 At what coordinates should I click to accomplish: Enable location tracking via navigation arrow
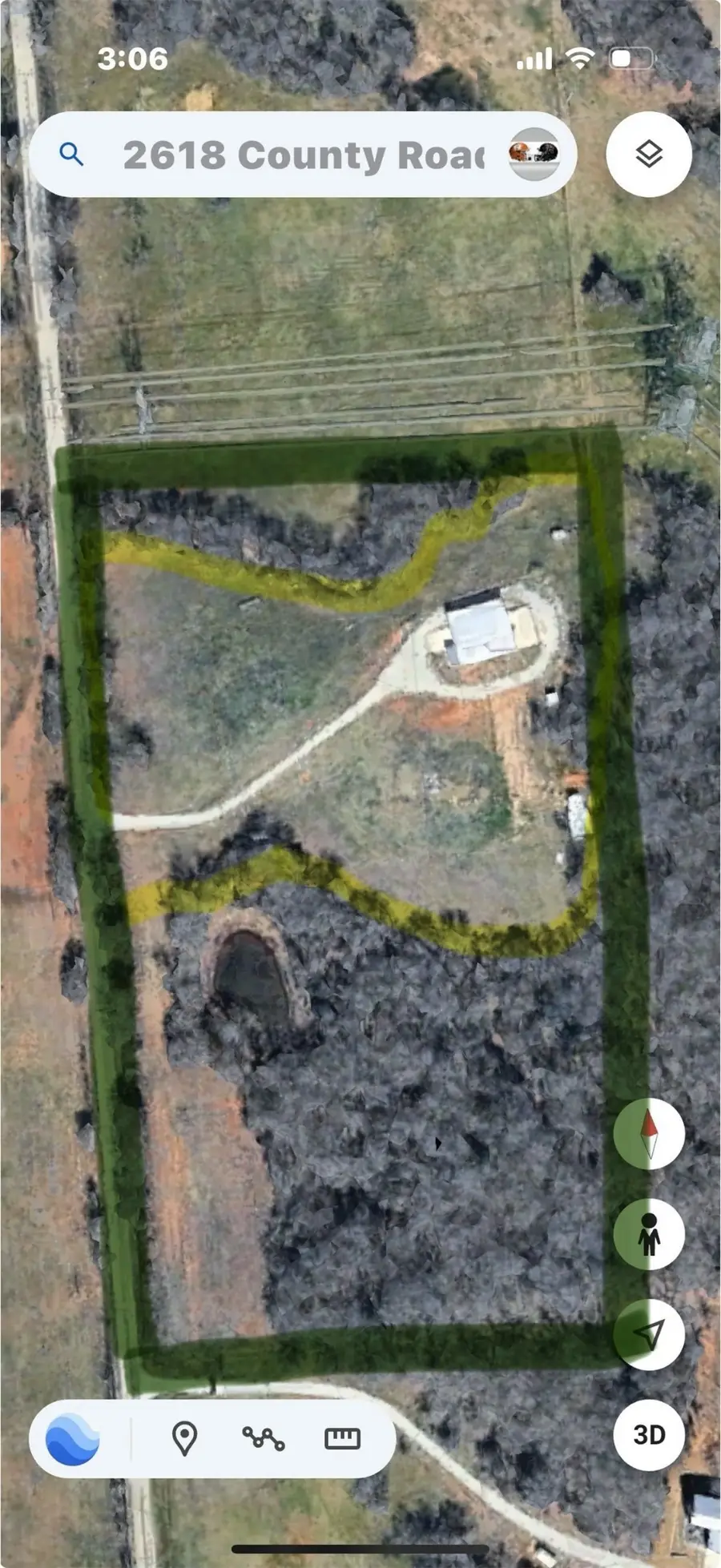pos(649,1333)
